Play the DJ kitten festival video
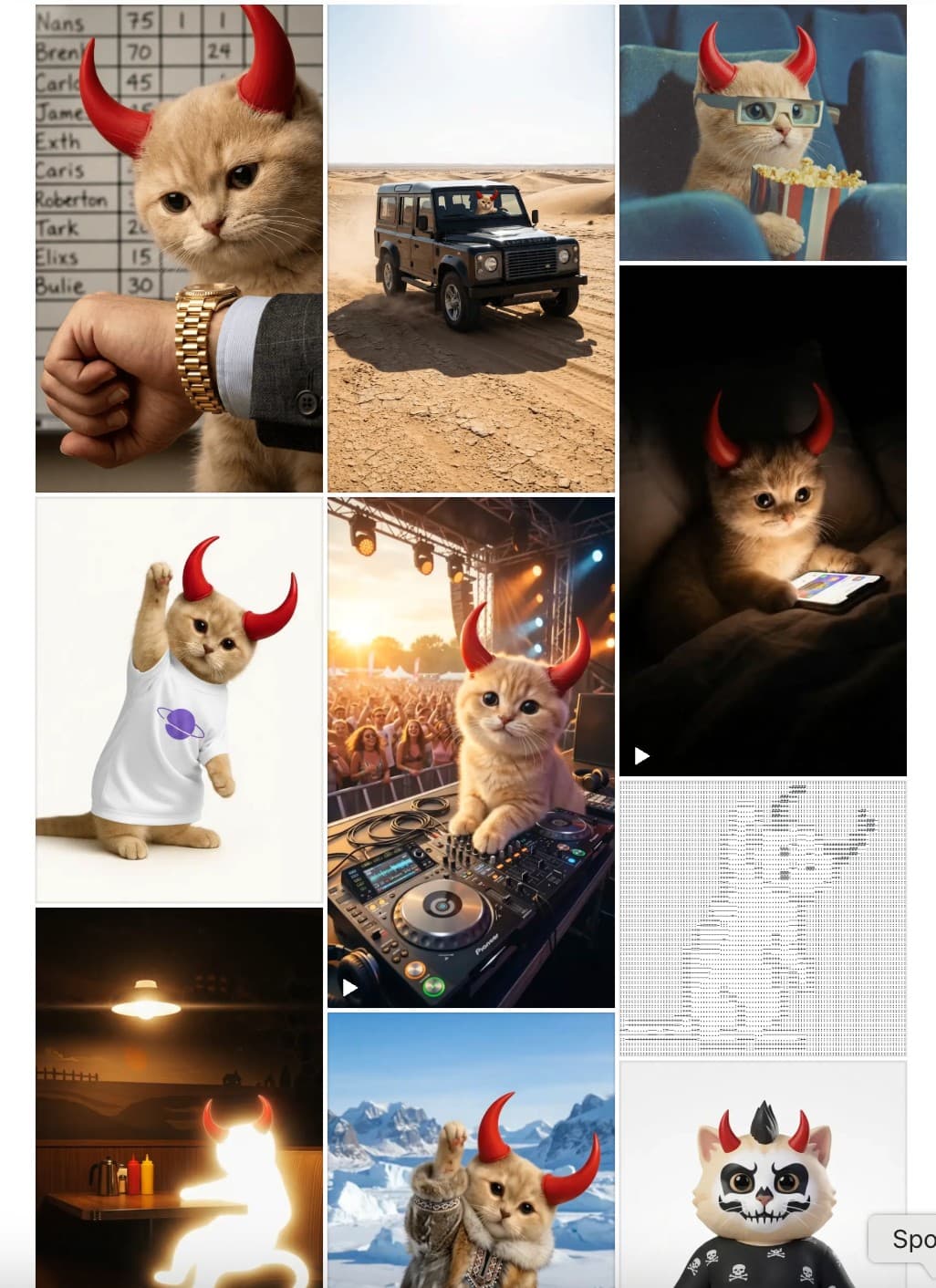Image resolution: width=936 pixels, height=1288 pixels. point(352,986)
